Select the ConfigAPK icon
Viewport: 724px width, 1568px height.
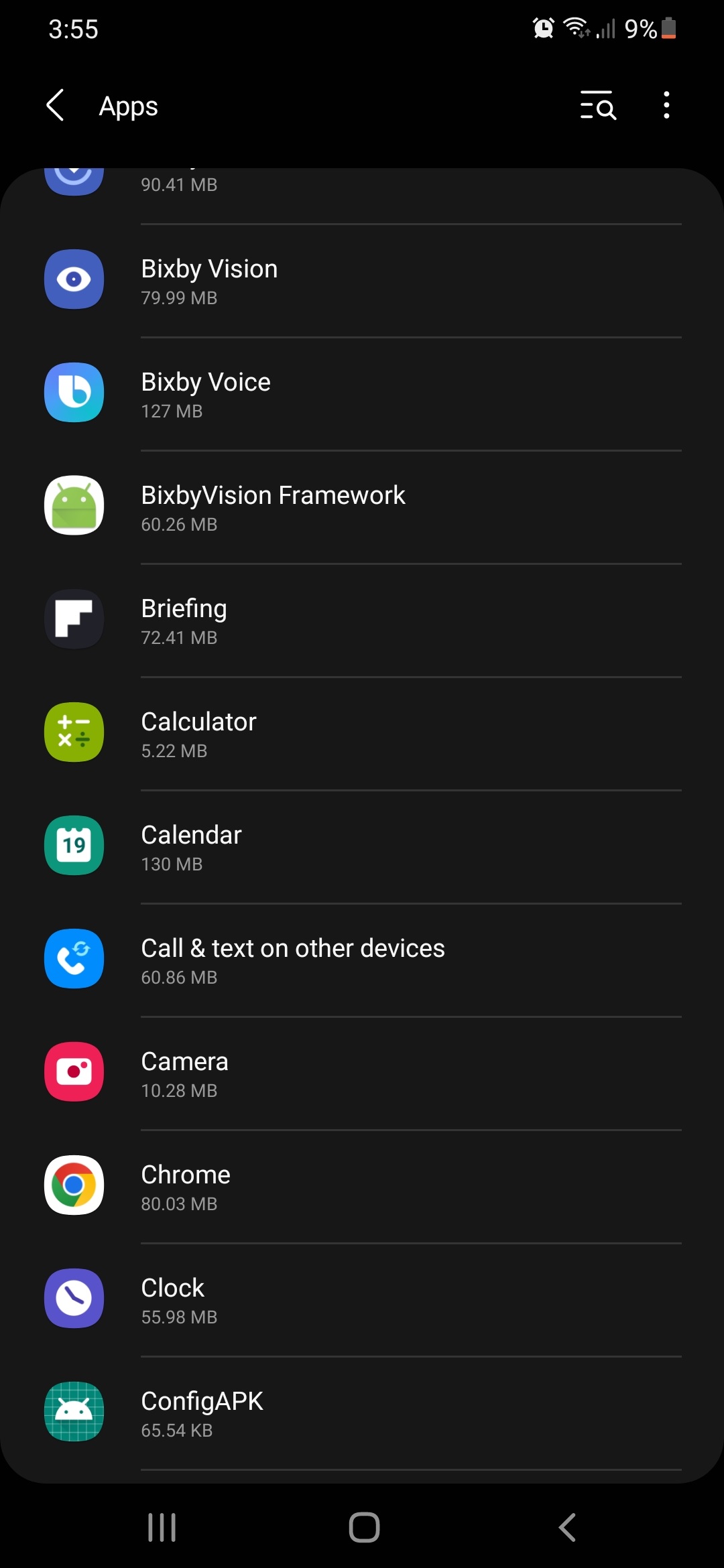click(x=74, y=1412)
